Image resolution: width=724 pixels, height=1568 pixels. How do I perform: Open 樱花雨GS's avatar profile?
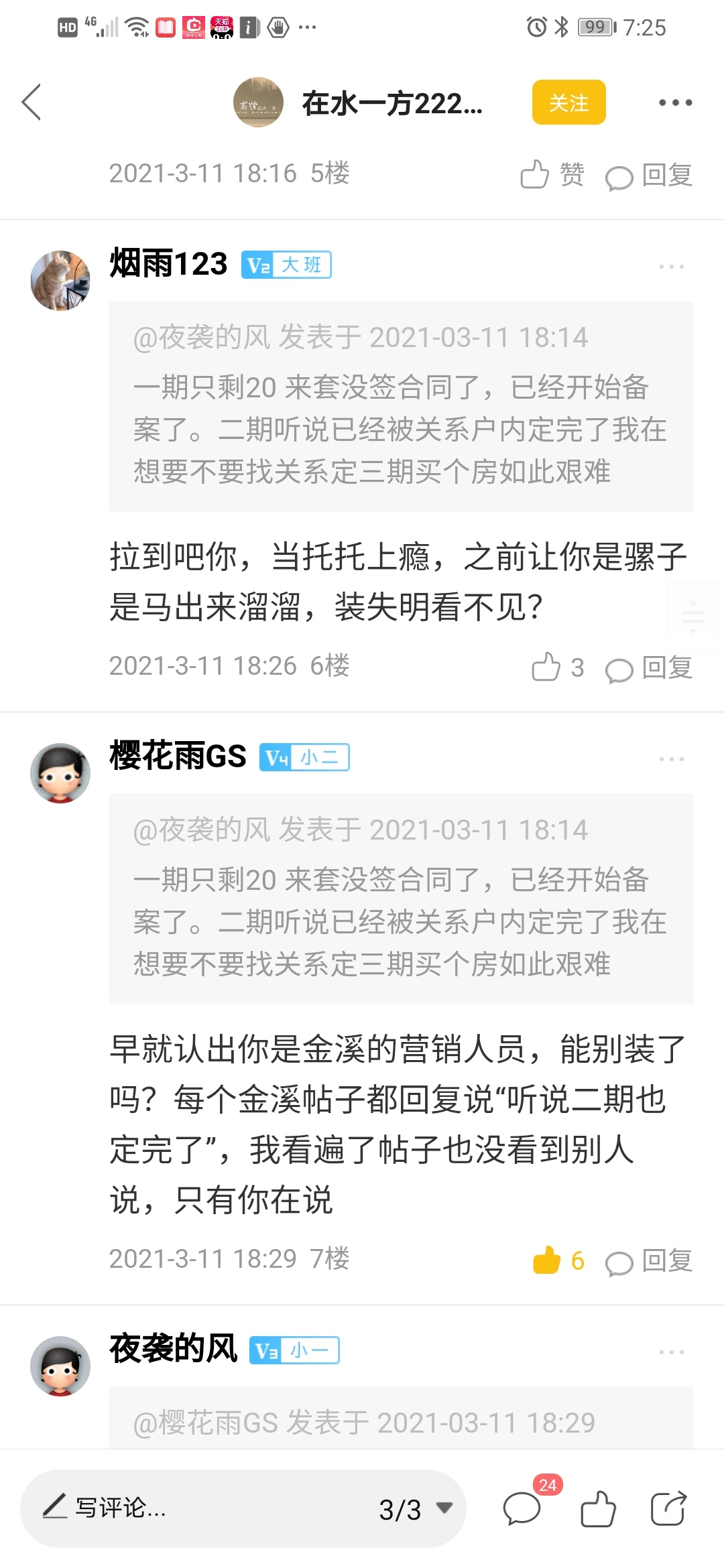coord(60,773)
